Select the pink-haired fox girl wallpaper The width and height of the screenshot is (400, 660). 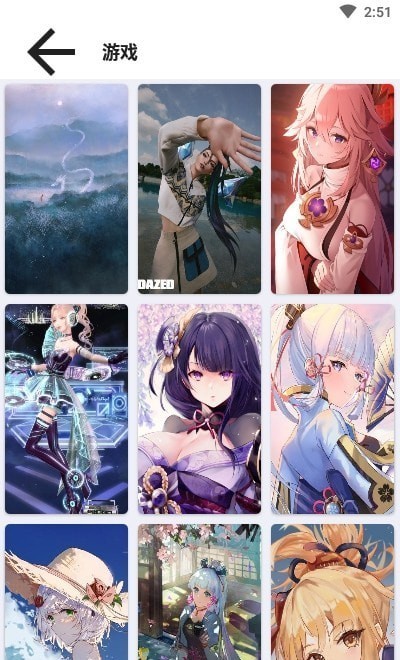pyautogui.click(x=333, y=189)
